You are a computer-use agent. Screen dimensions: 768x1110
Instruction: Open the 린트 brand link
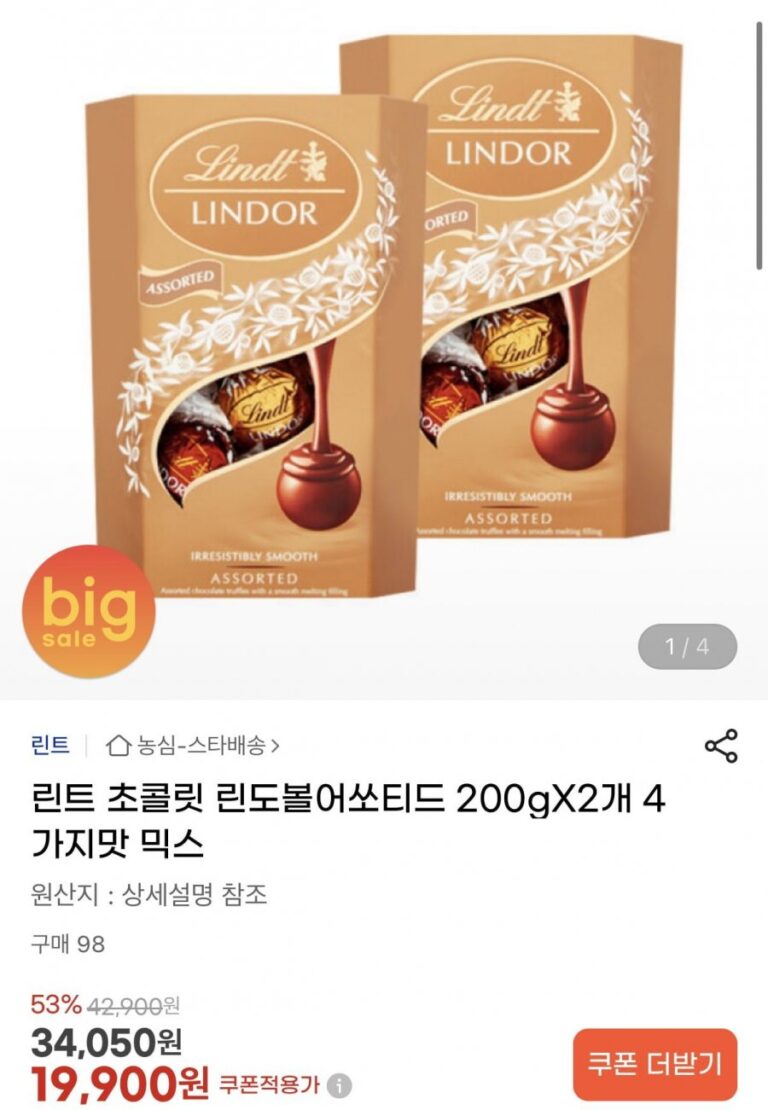[x=50, y=746]
